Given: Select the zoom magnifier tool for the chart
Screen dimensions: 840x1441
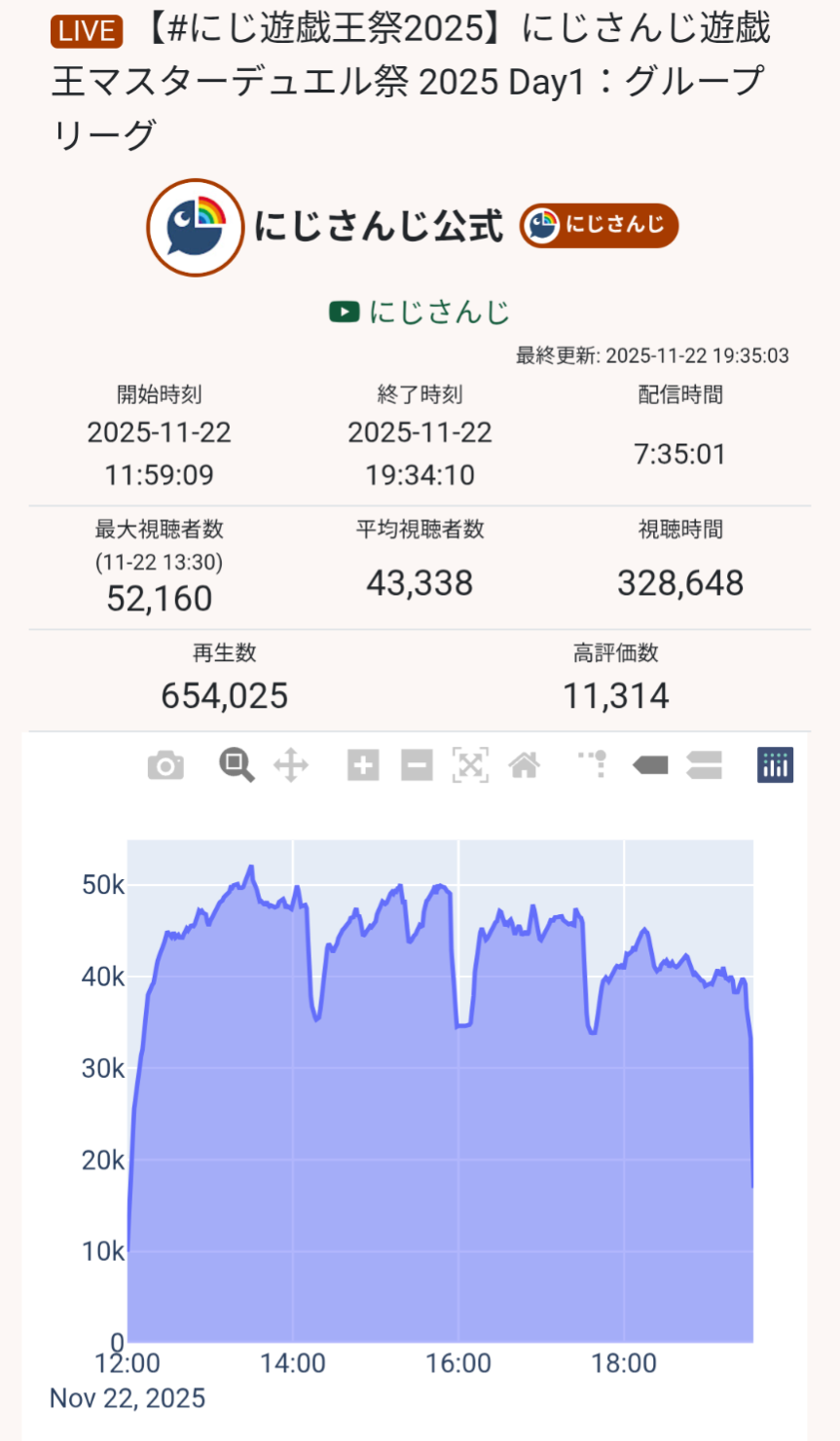Looking at the screenshot, I should [x=236, y=765].
